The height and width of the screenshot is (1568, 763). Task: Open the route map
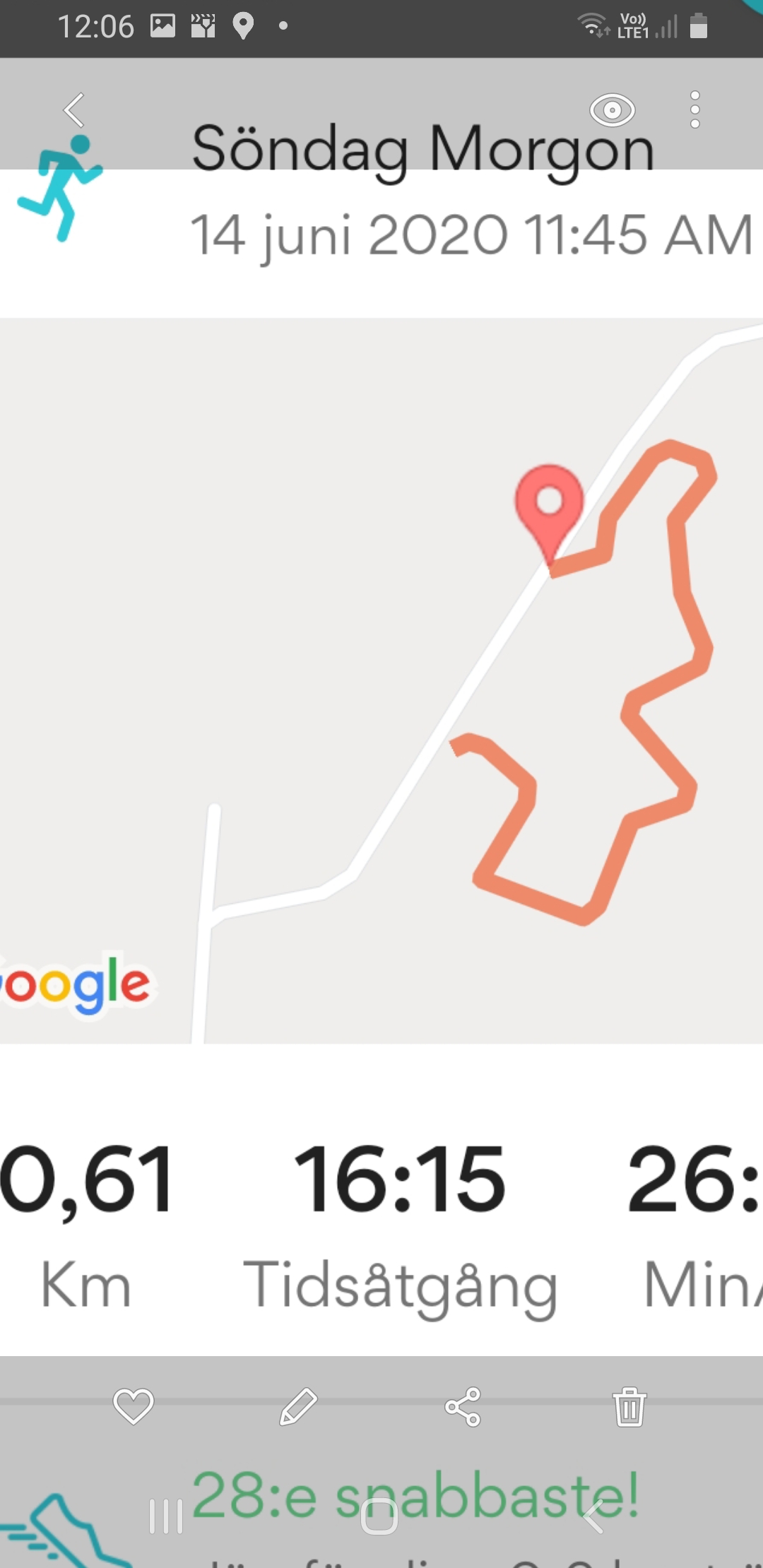[x=381, y=679]
